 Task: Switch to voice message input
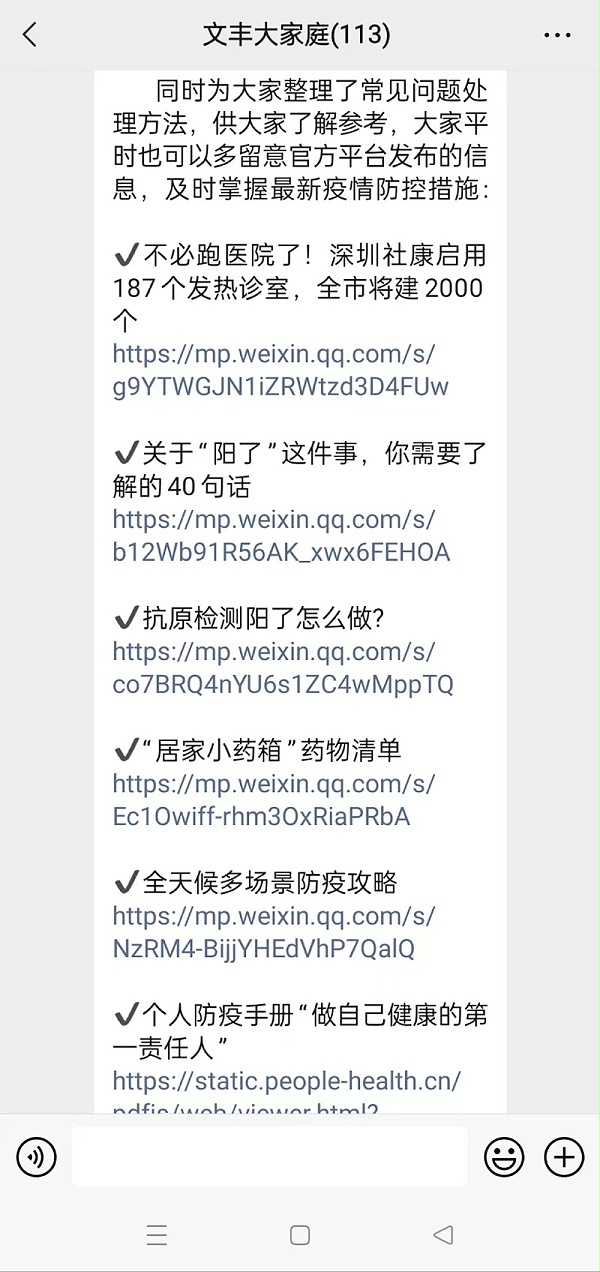36,1157
